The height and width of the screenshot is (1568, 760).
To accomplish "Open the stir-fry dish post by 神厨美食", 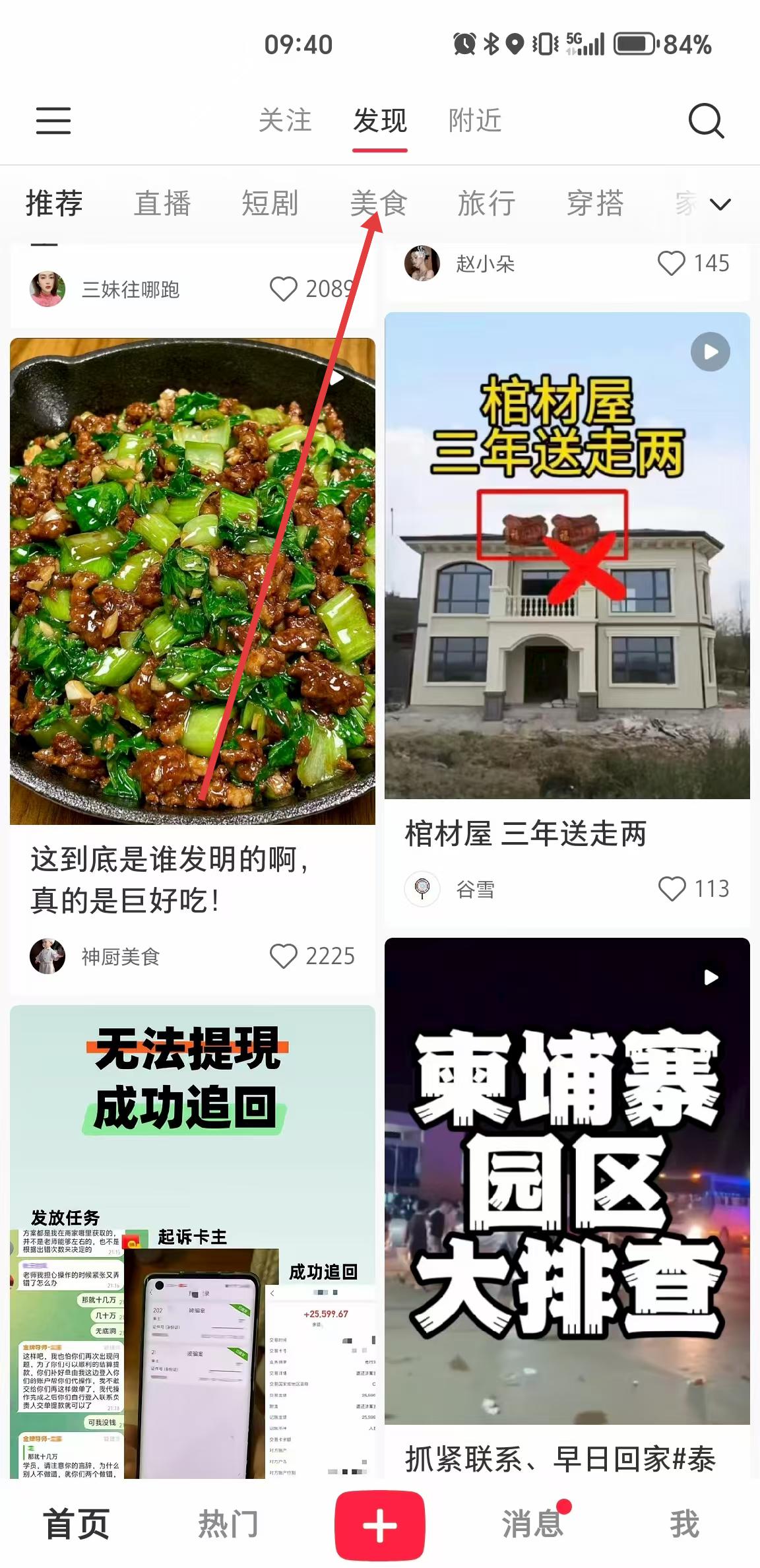I will click(192, 581).
